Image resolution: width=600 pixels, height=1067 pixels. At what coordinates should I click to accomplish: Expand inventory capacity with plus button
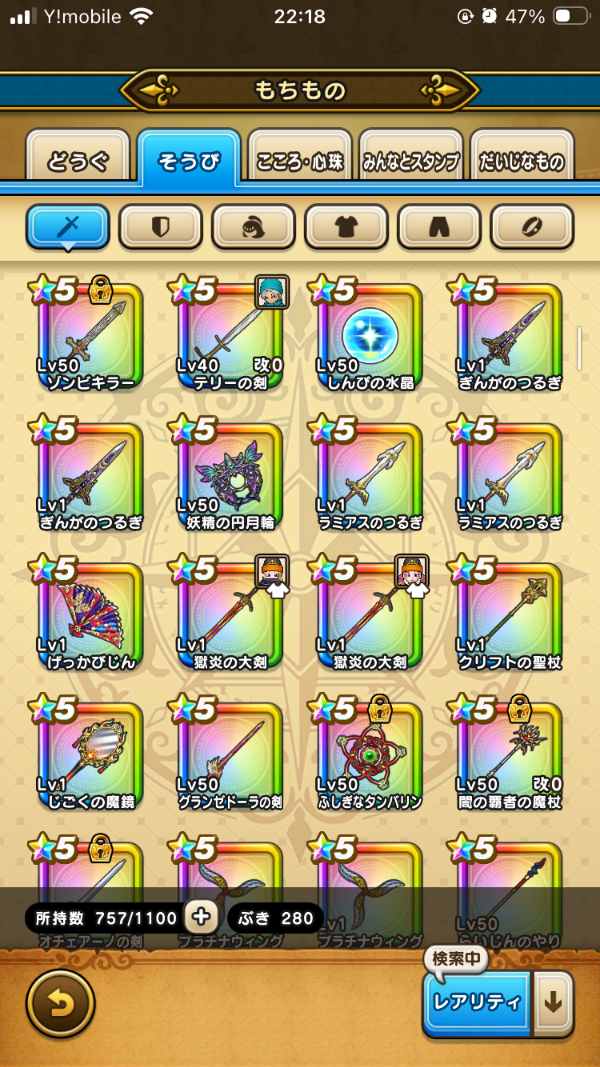coord(202,917)
